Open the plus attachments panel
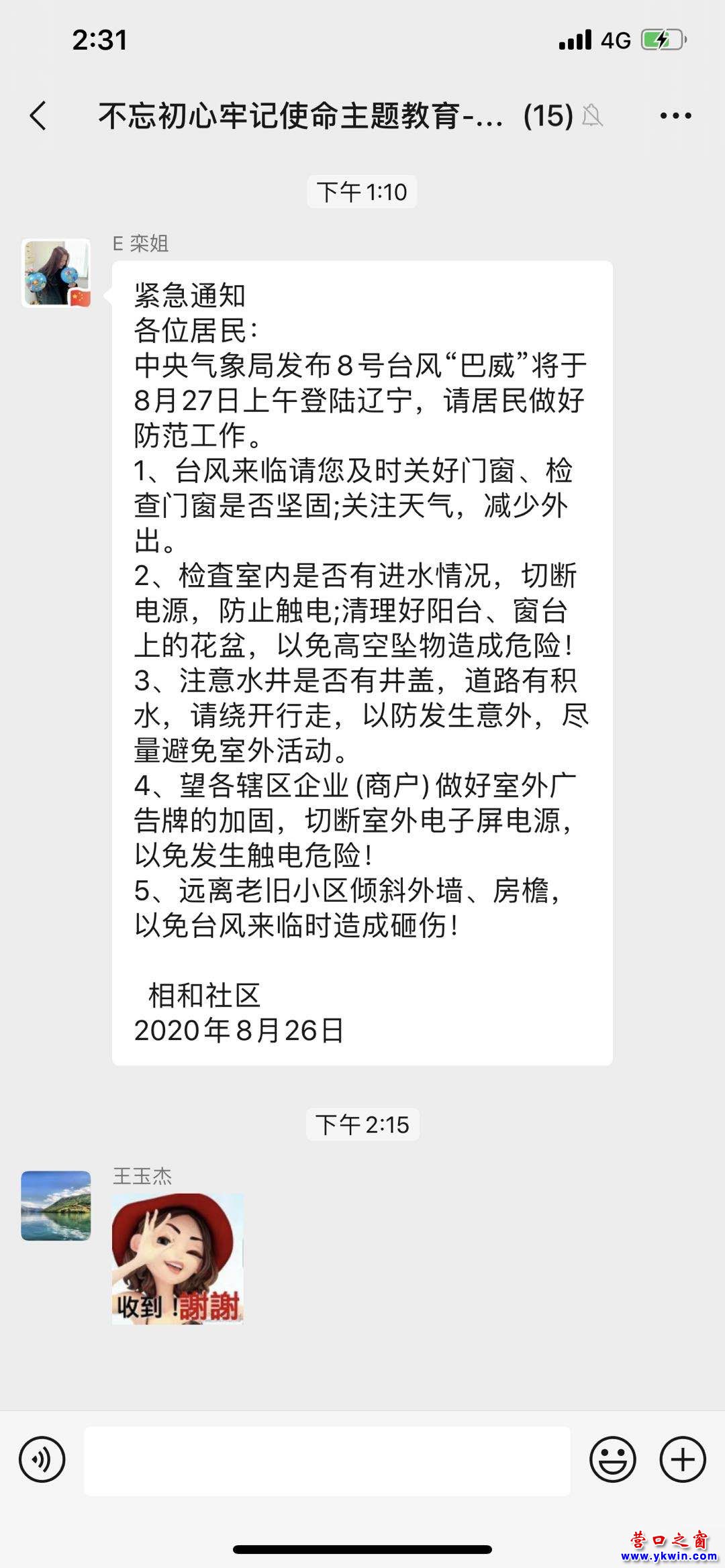Screen dimensions: 725x1568 click(x=683, y=1459)
